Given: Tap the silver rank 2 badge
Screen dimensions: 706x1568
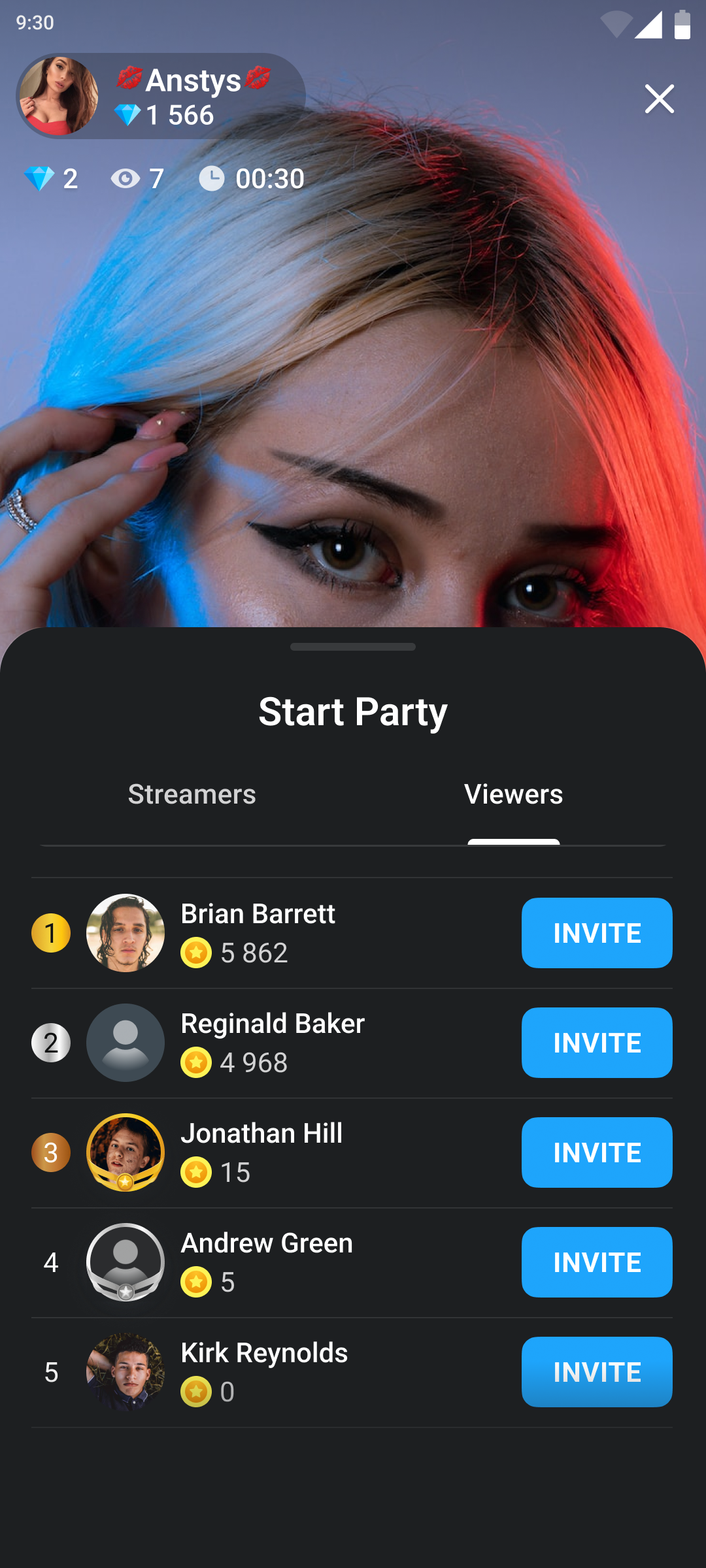Looking at the screenshot, I should click(51, 1042).
